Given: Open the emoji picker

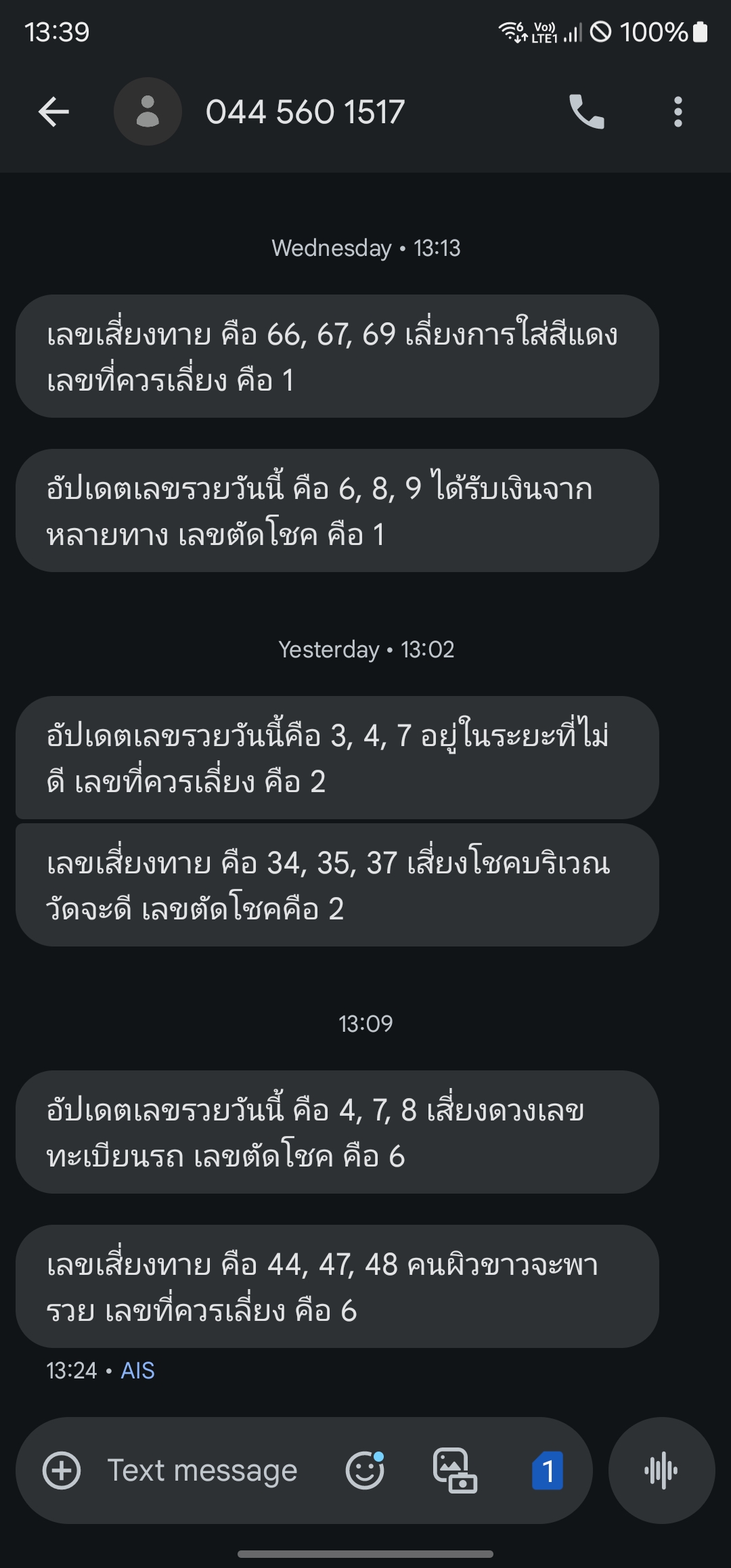Looking at the screenshot, I should point(365,1471).
